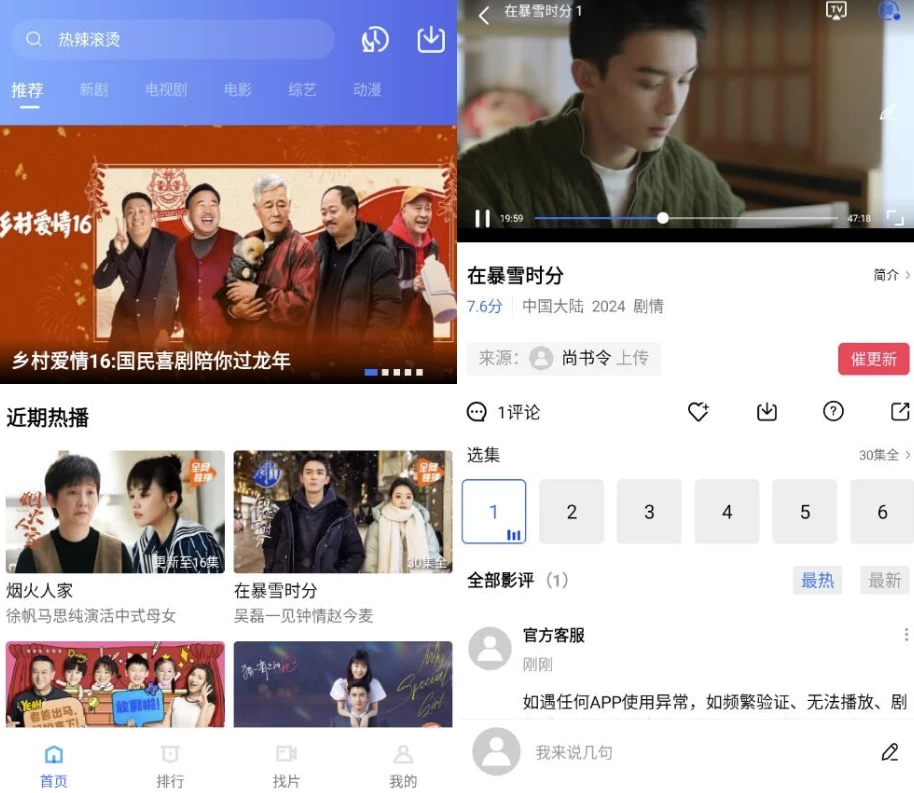Go back from the video player
Viewport: 914px width, 793px height.
pos(484,15)
